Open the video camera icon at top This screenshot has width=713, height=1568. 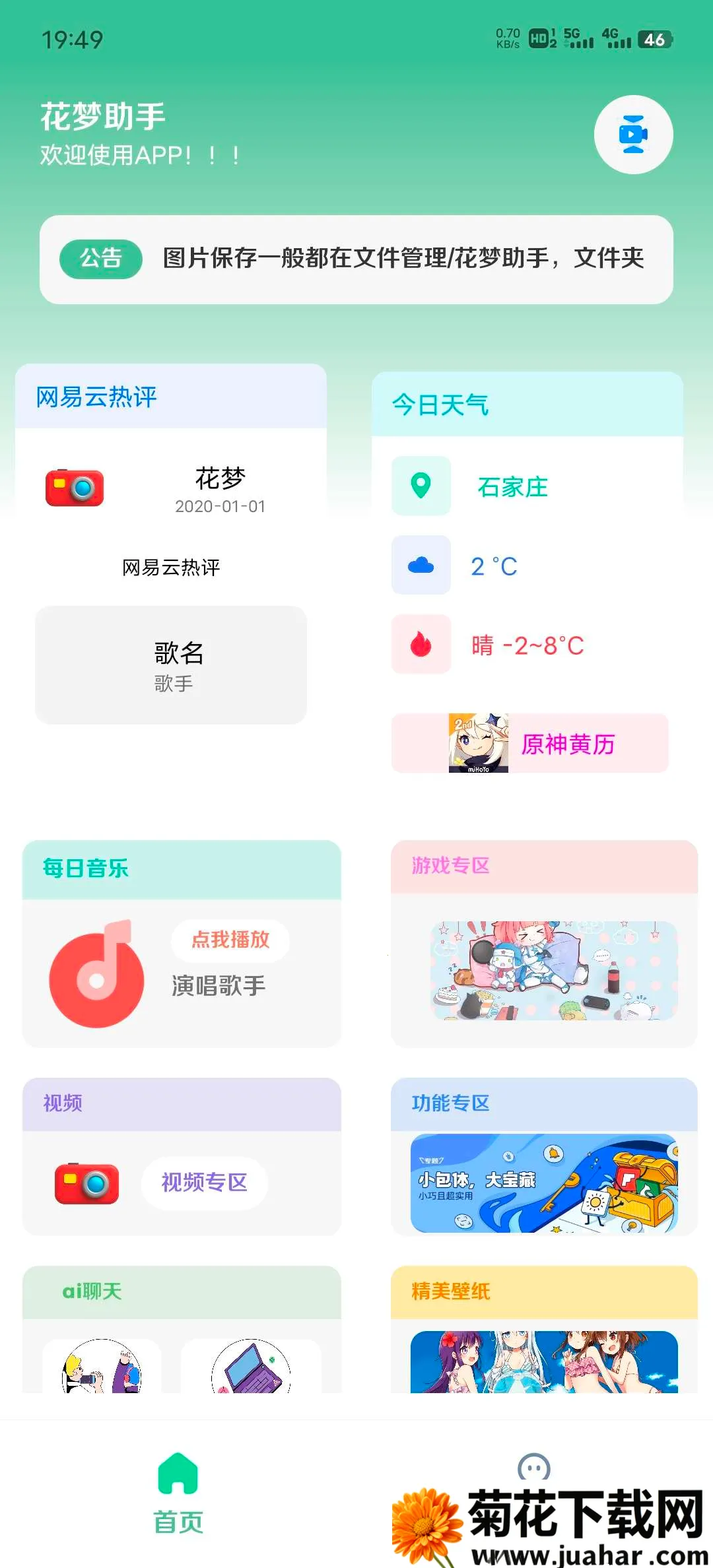633,135
